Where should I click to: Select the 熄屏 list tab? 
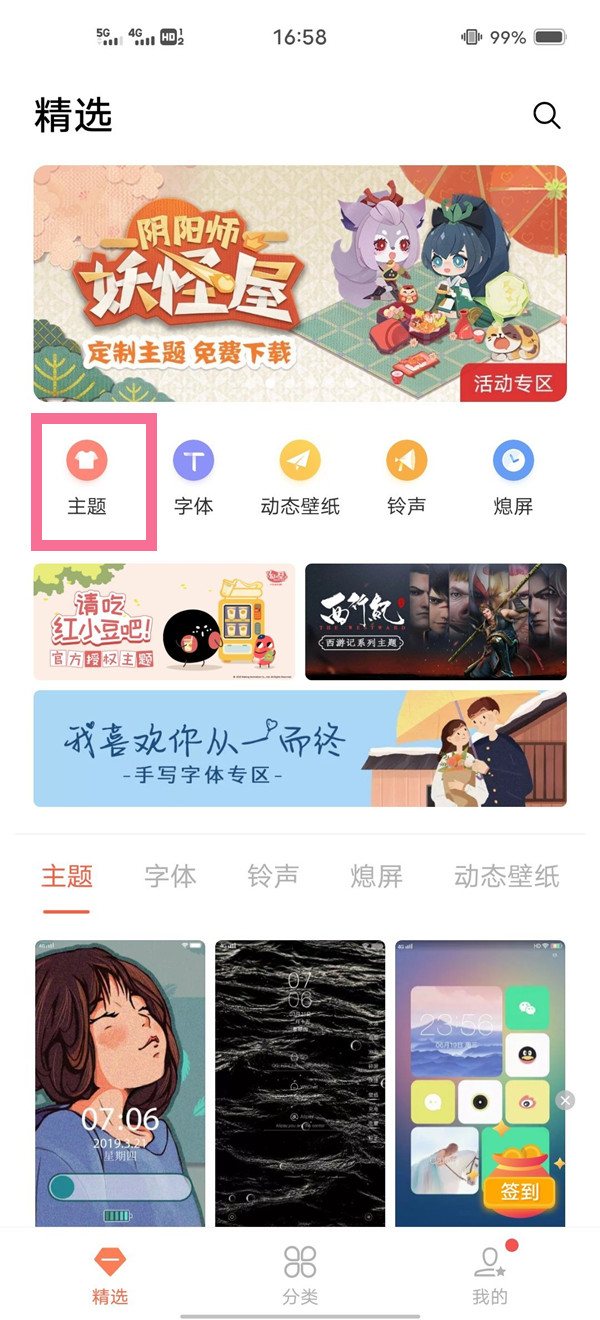tap(377, 877)
